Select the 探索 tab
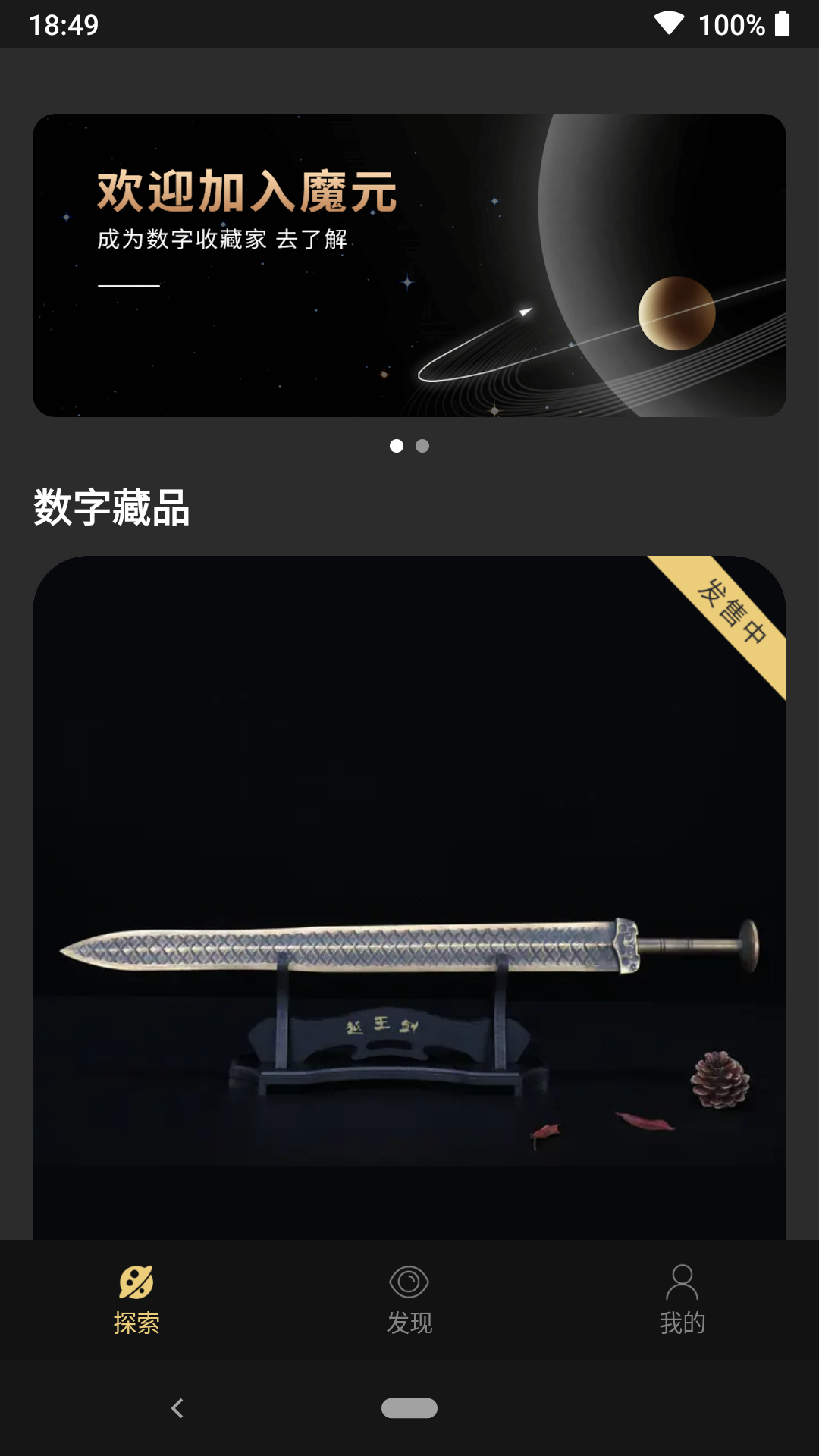Viewport: 819px width, 1456px height. tap(136, 1300)
